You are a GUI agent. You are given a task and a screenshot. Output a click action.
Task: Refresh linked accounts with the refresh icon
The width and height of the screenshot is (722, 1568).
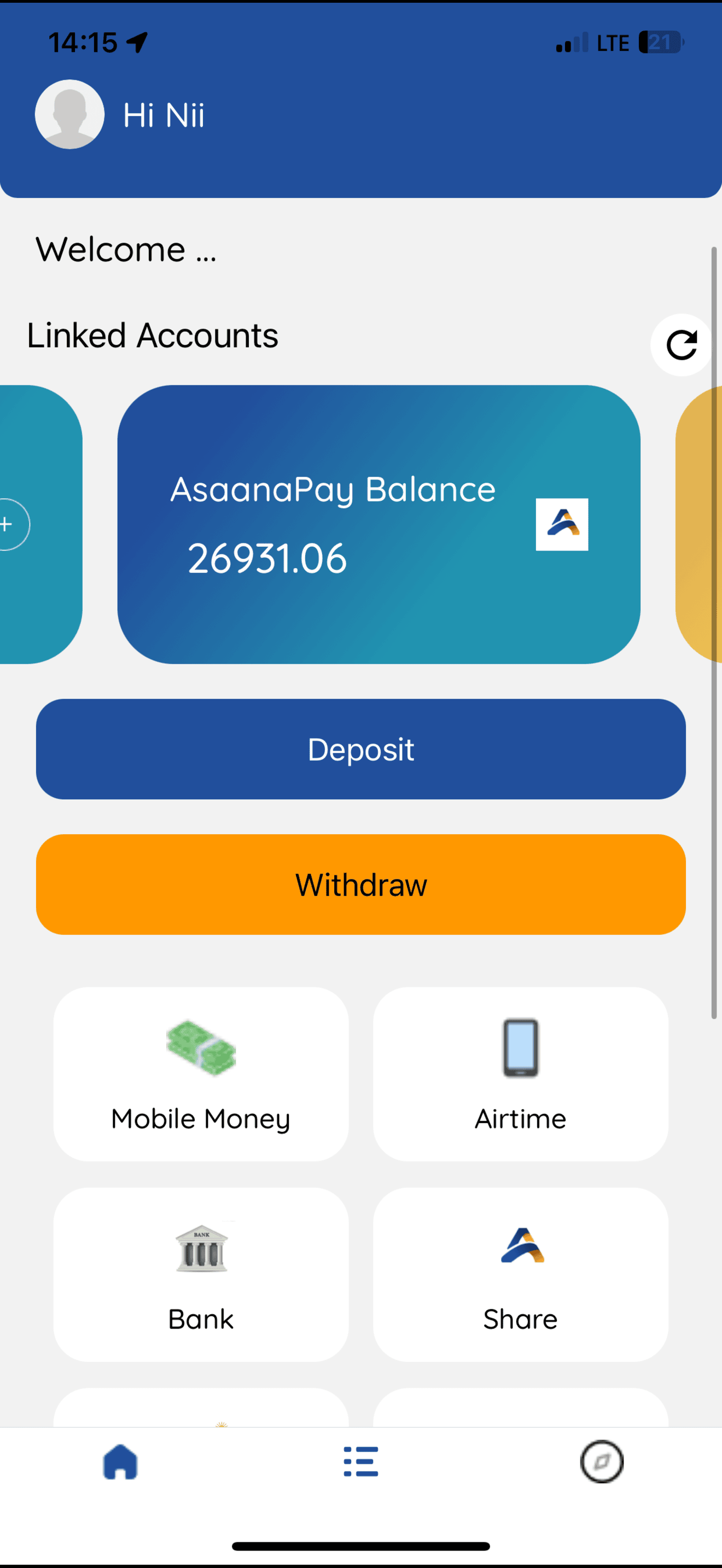point(680,344)
